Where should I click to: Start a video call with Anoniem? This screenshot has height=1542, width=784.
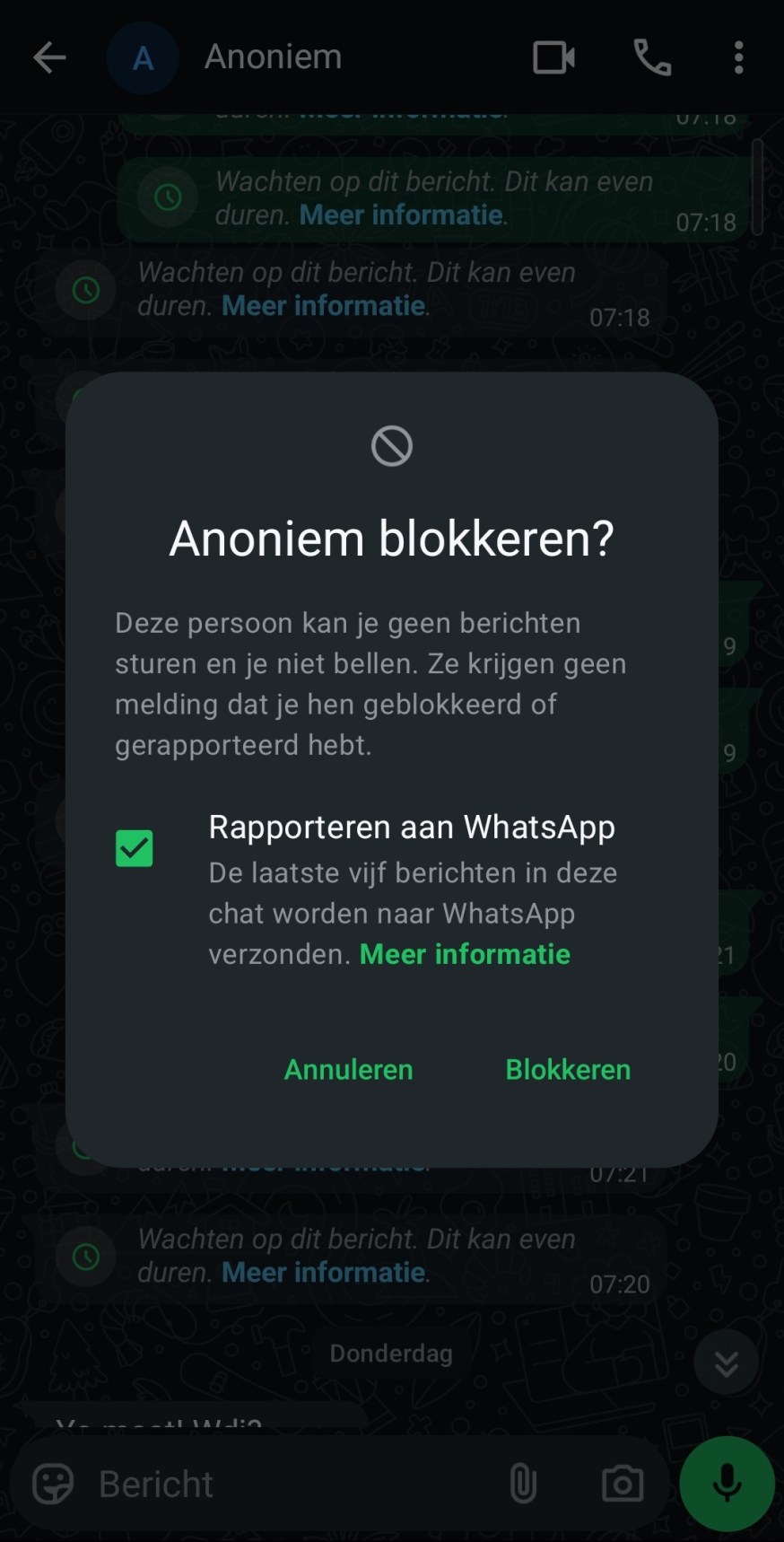tap(553, 57)
